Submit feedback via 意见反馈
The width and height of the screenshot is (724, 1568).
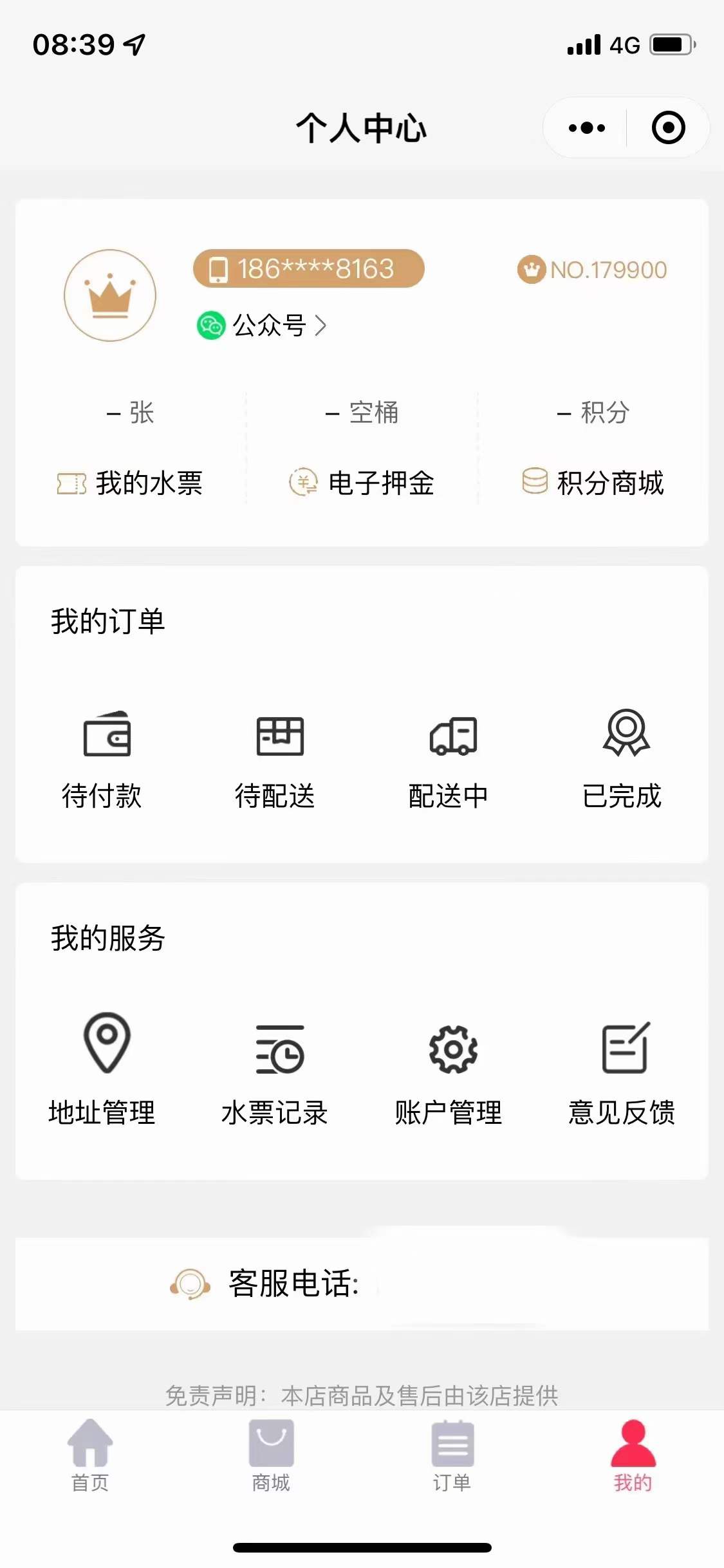pos(622,1069)
